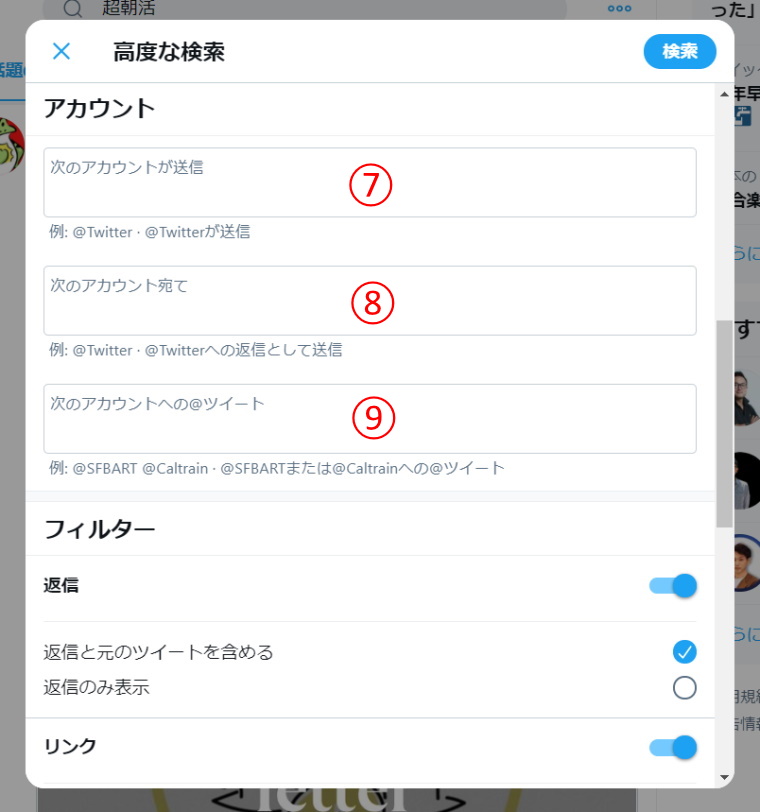Select 返信と元のツイートを含める option
760x812 pixels.
click(x=684, y=652)
